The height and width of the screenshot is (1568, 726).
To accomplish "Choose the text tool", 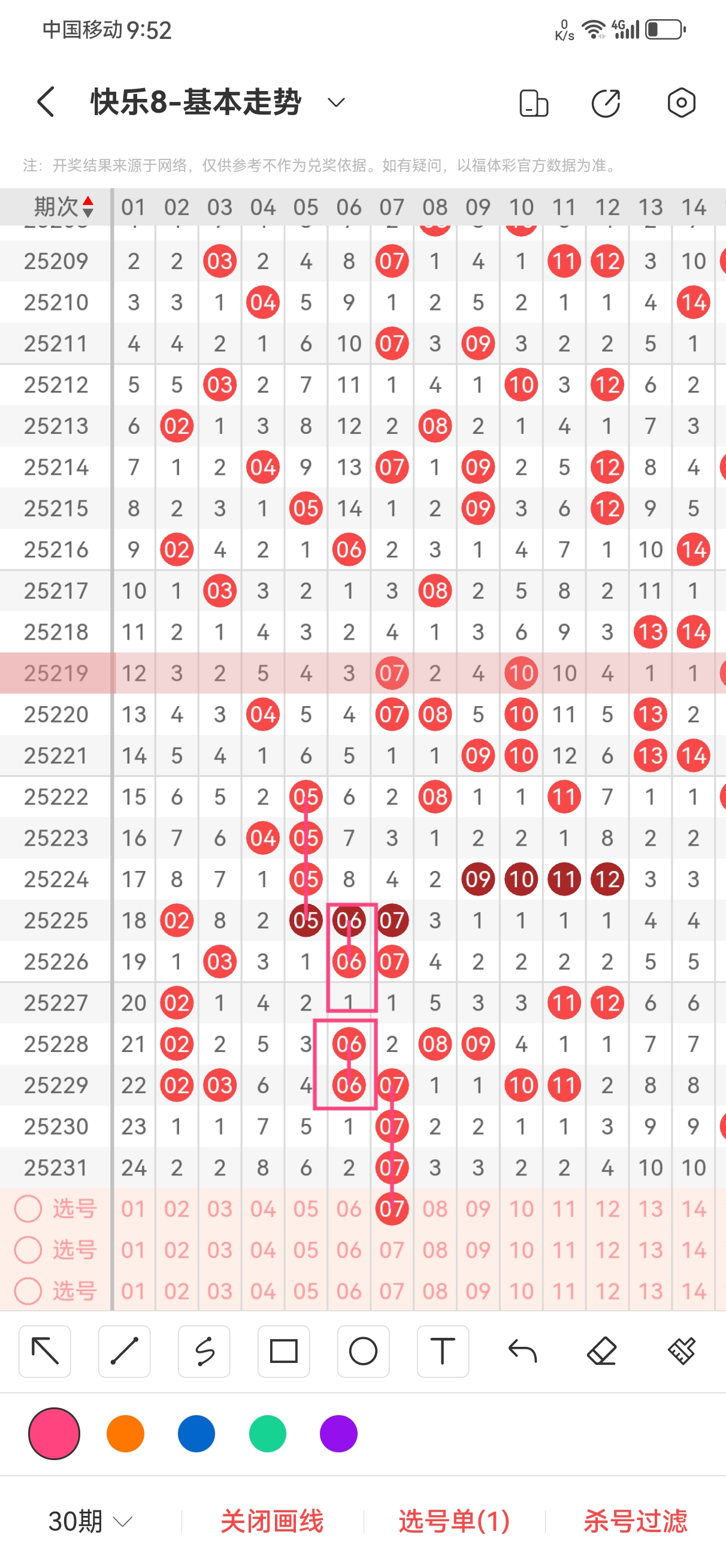I will click(443, 1351).
